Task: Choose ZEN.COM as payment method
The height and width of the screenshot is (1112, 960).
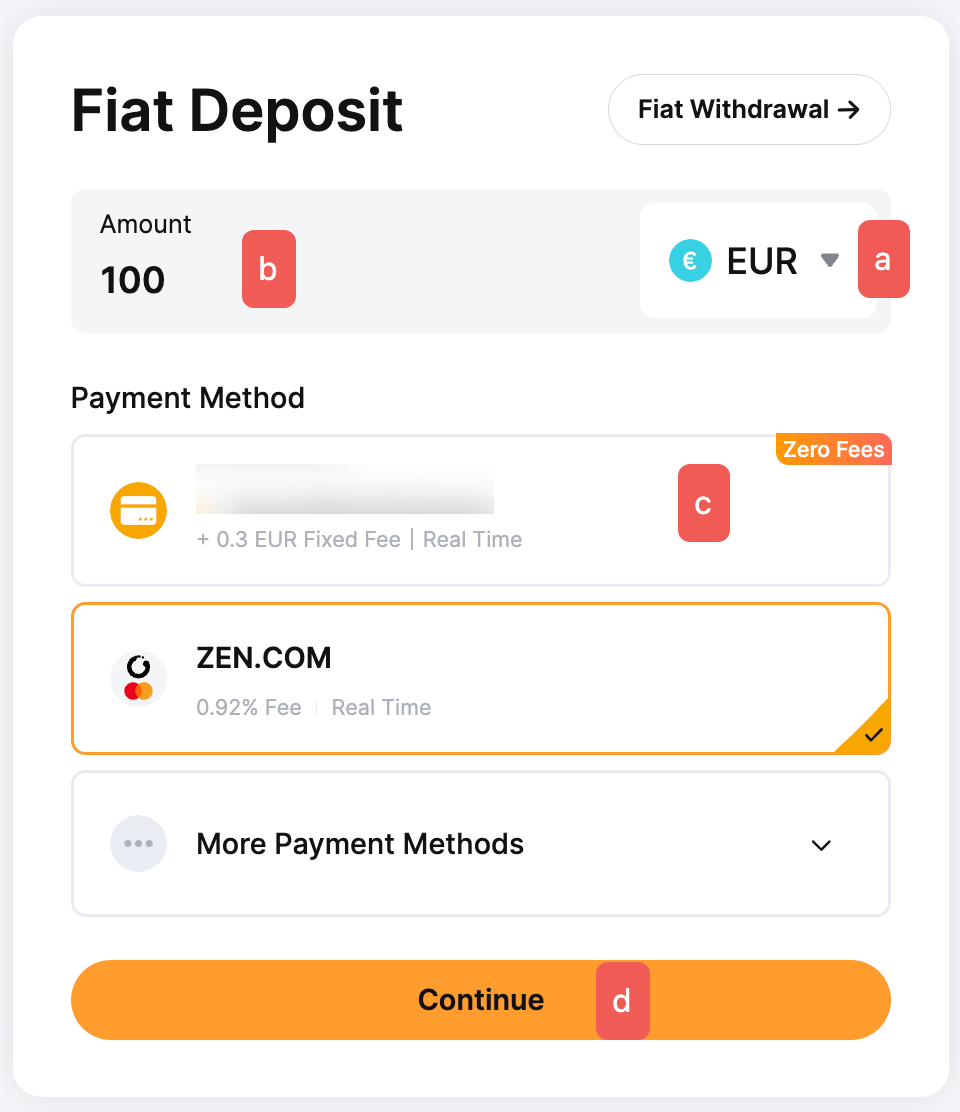Action: pos(480,678)
